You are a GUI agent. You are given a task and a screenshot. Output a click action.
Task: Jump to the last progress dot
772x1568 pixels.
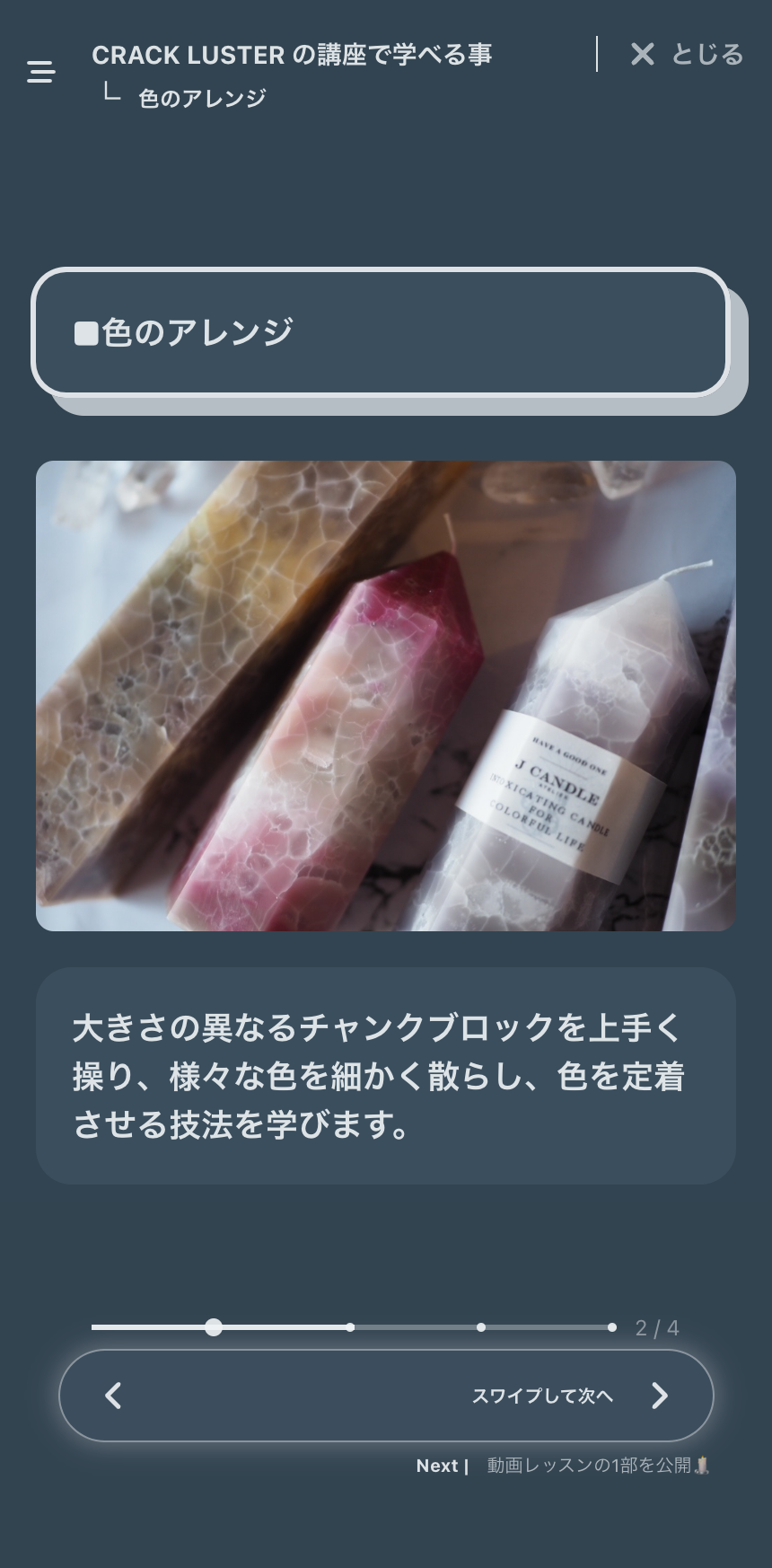(x=611, y=1327)
